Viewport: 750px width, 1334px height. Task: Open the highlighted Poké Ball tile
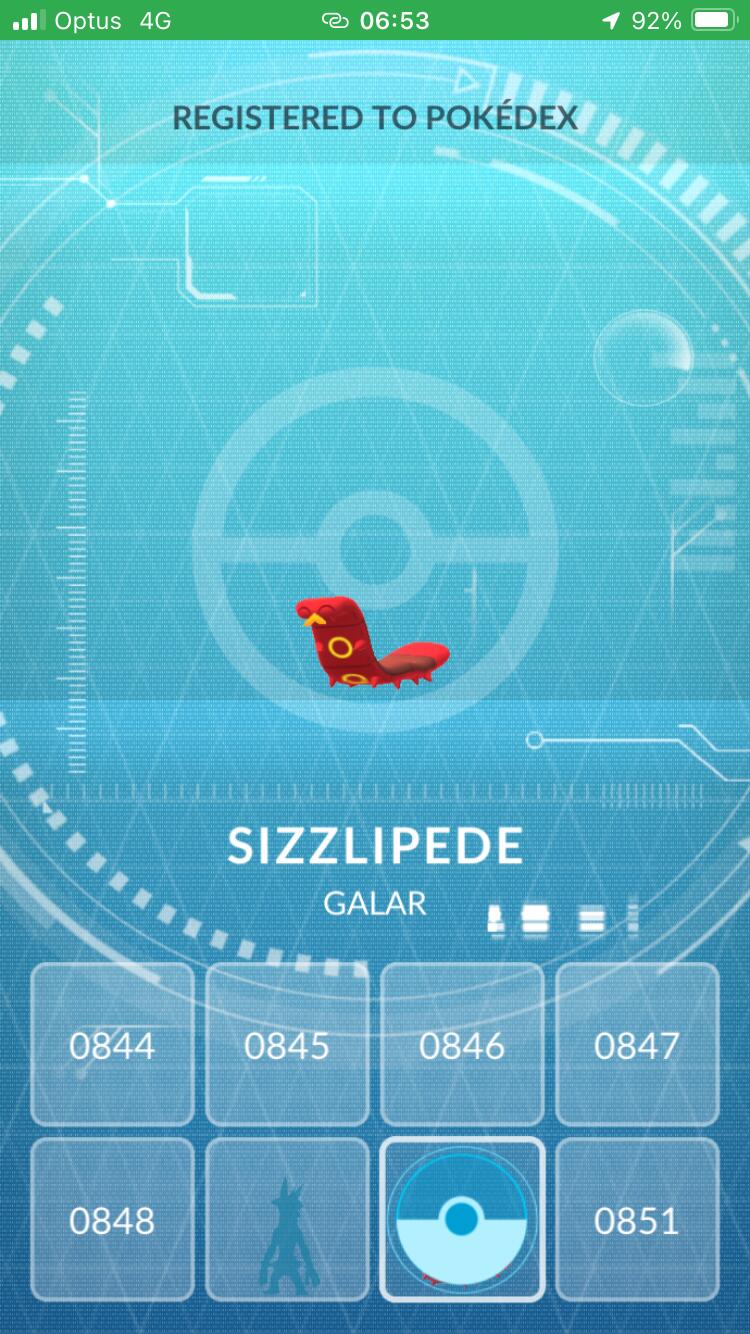pos(462,1219)
